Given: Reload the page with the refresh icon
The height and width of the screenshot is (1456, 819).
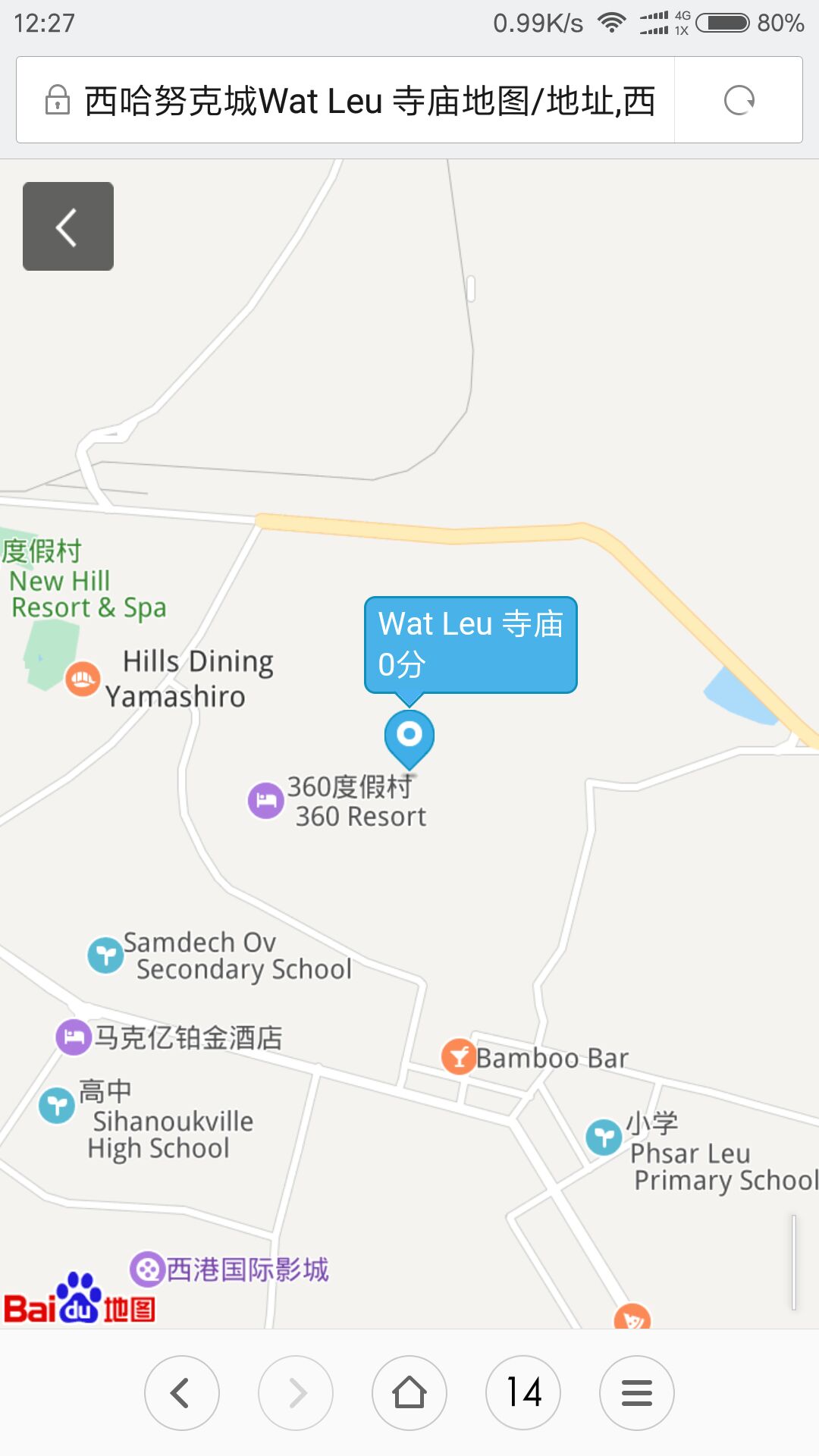Looking at the screenshot, I should tap(739, 100).
